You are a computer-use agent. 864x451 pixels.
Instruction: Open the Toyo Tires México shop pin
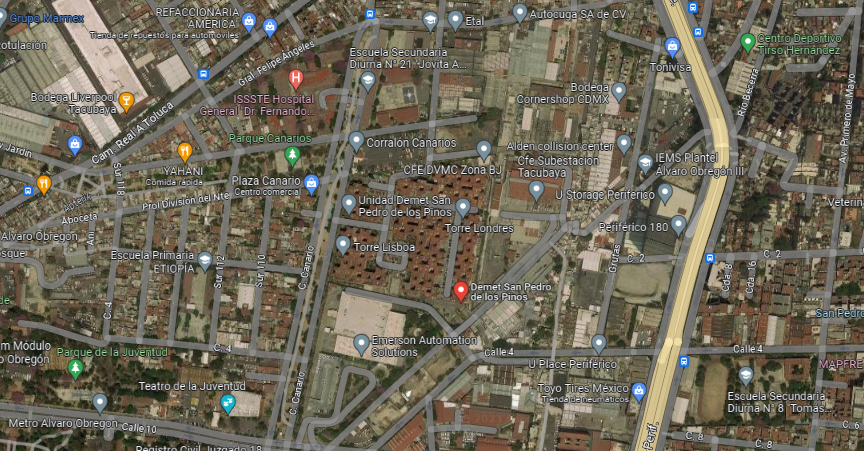click(639, 392)
